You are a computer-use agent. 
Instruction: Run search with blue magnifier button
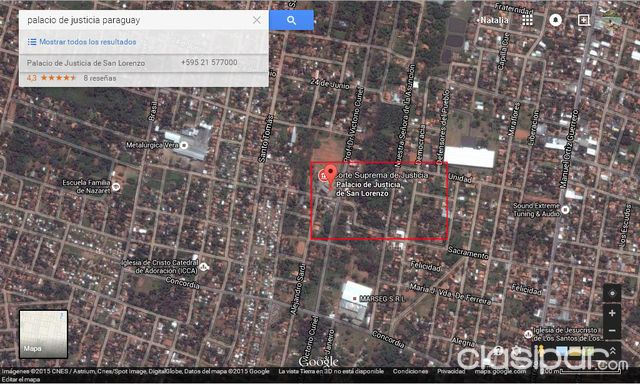point(291,20)
